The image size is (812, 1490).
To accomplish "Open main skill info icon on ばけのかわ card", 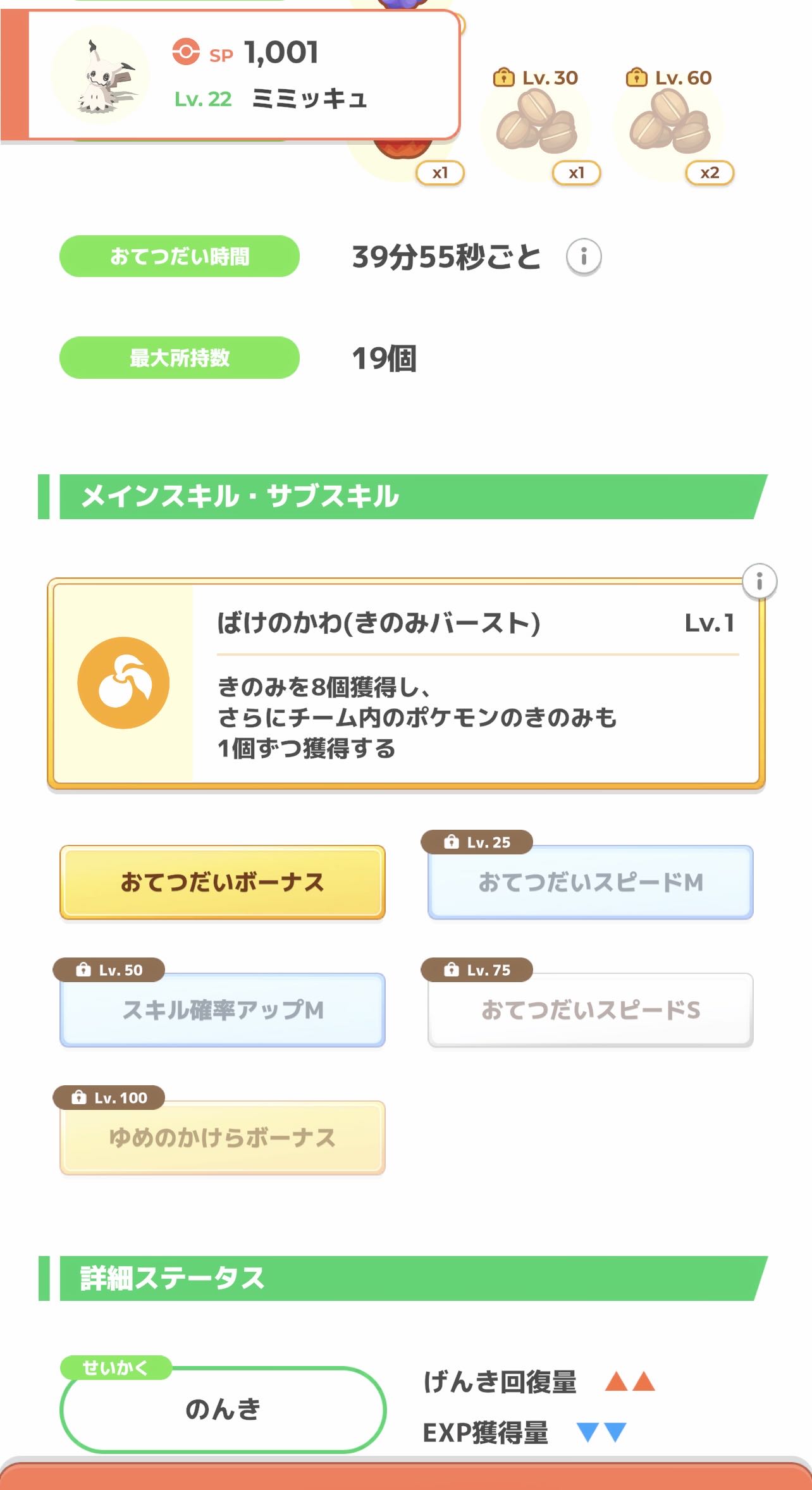I will click(759, 581).
